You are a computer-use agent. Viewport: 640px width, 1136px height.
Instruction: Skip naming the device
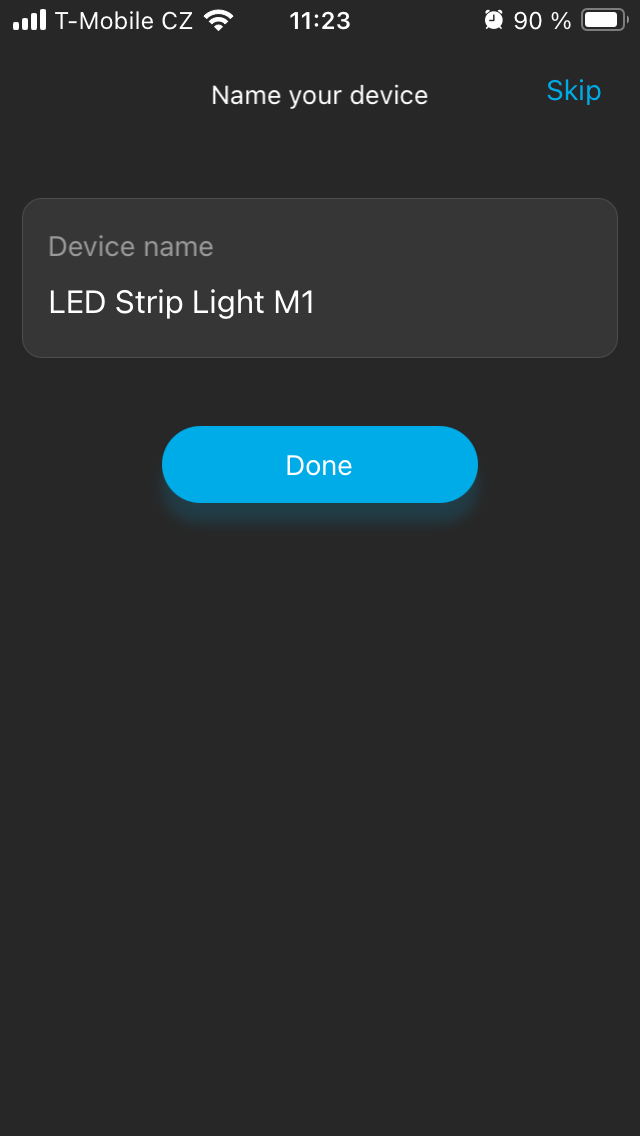click(573, 91)
